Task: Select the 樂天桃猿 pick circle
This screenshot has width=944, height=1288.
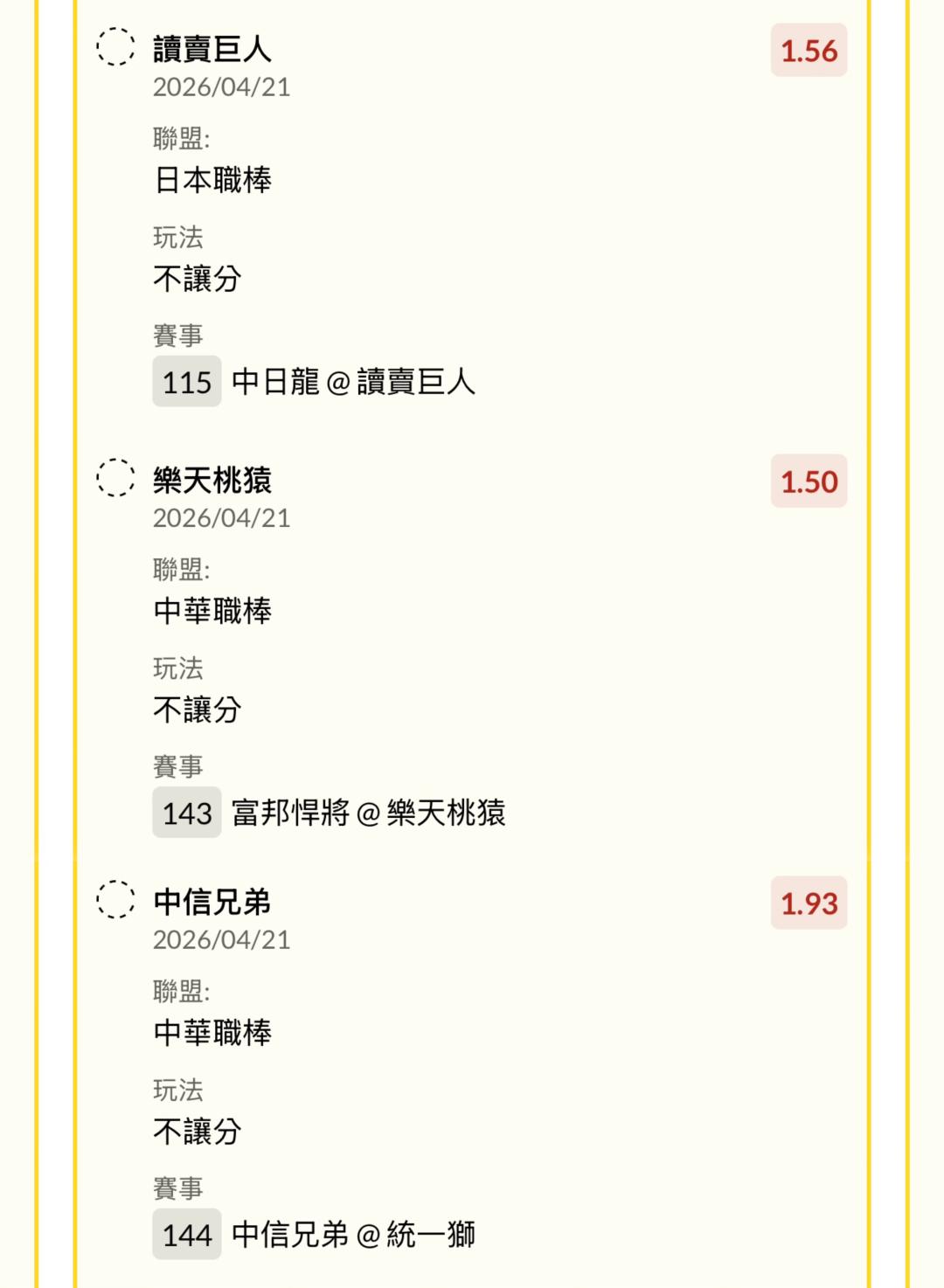Action: (115, 478)
